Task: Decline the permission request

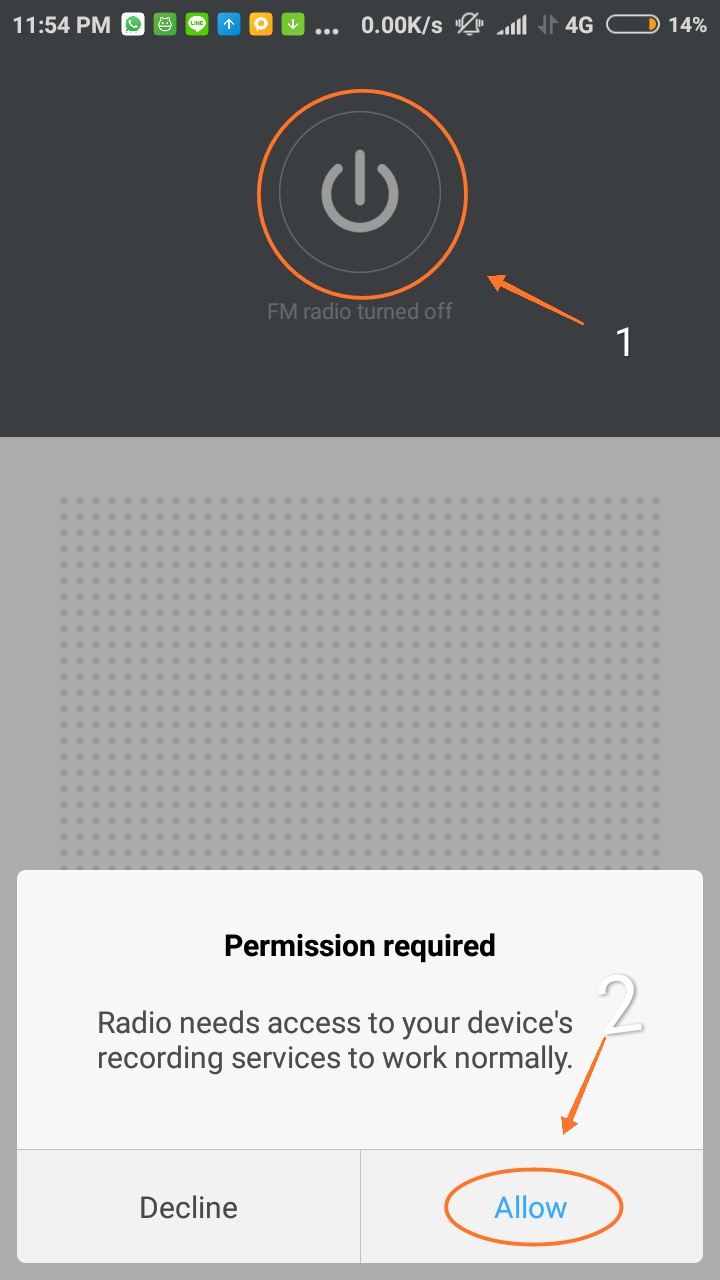Action: (188, 1207)
